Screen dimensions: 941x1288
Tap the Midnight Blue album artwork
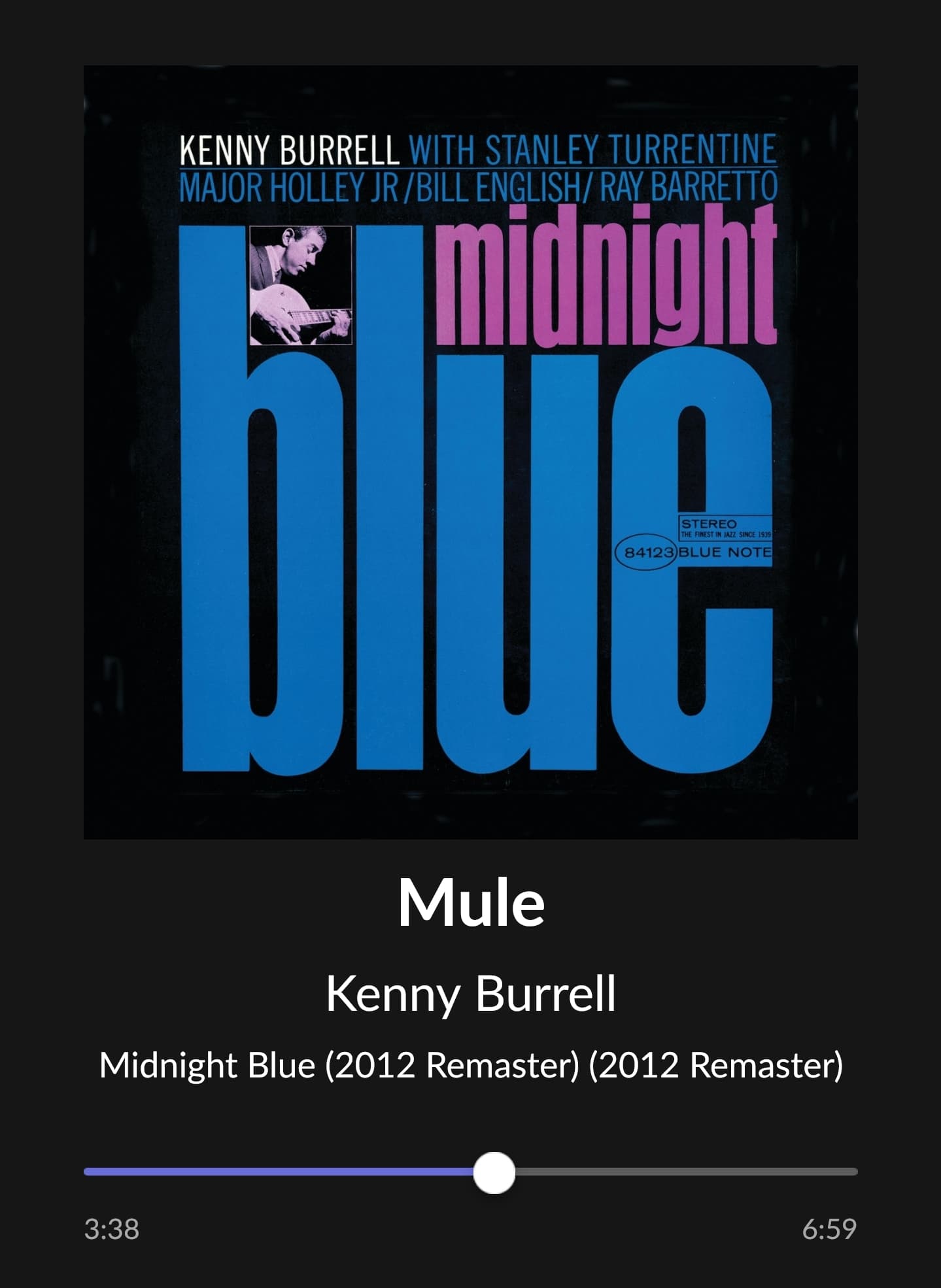[x=470, y=452]
